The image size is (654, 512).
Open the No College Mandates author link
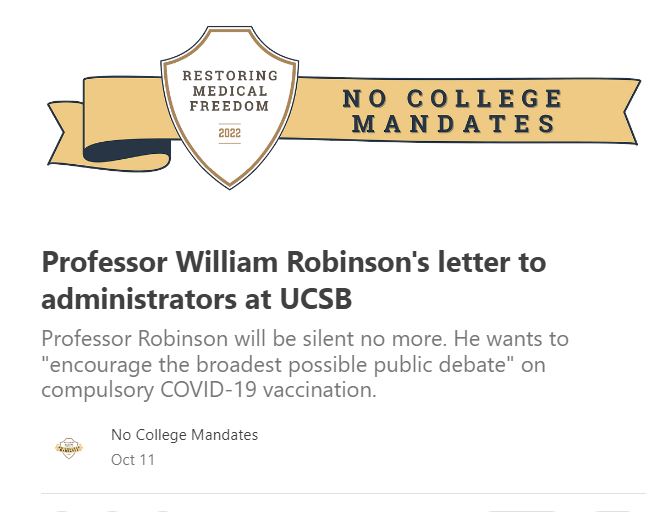click(184, 435)
